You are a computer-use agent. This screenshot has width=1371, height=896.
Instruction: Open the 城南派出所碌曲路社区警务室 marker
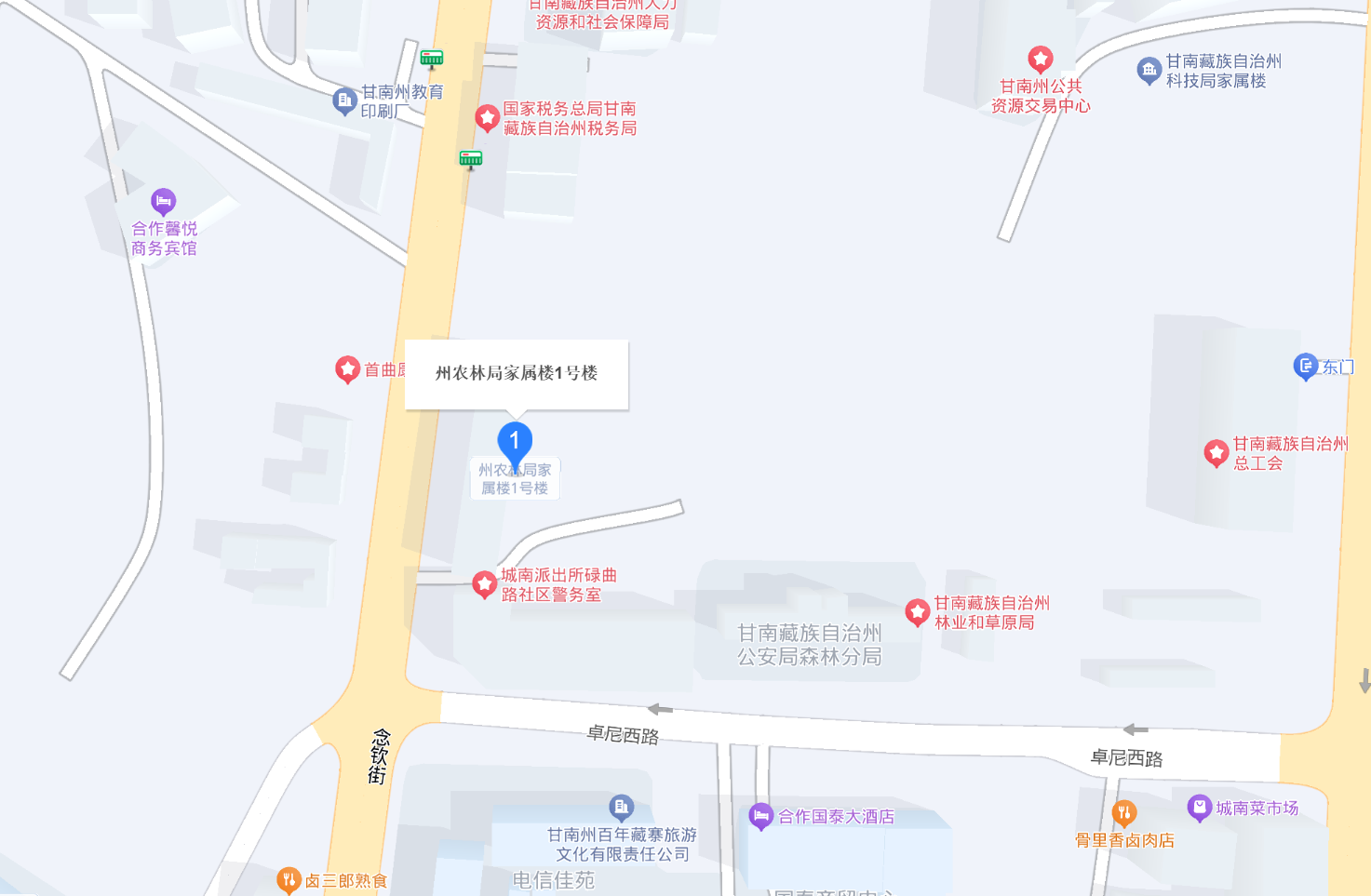485,584
